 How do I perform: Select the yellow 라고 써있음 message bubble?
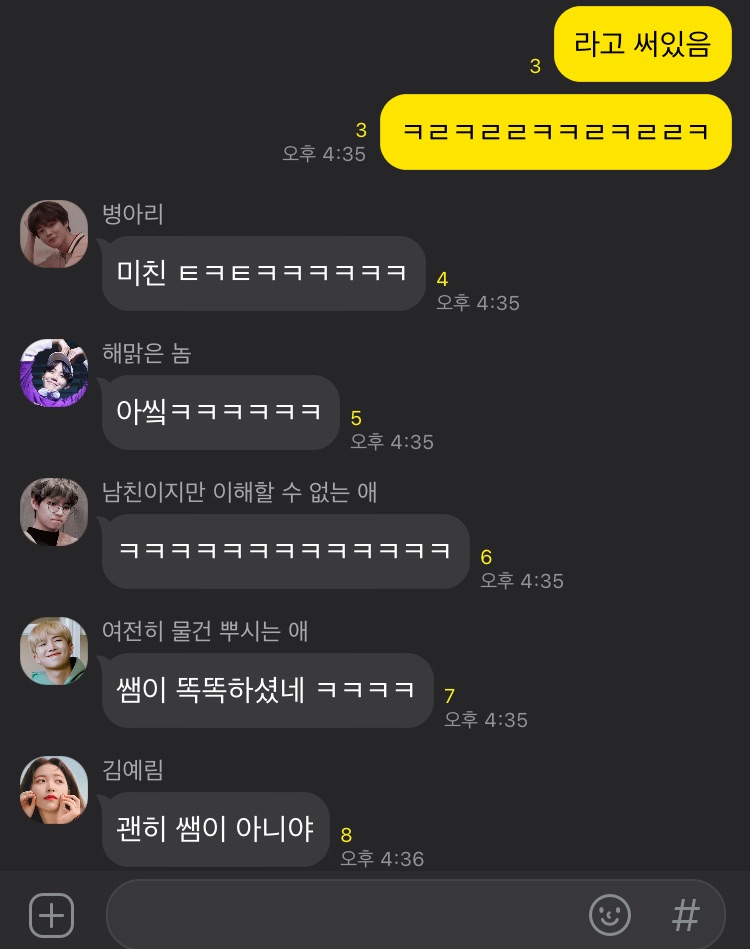pyautogui.click(x=642, y=43)
